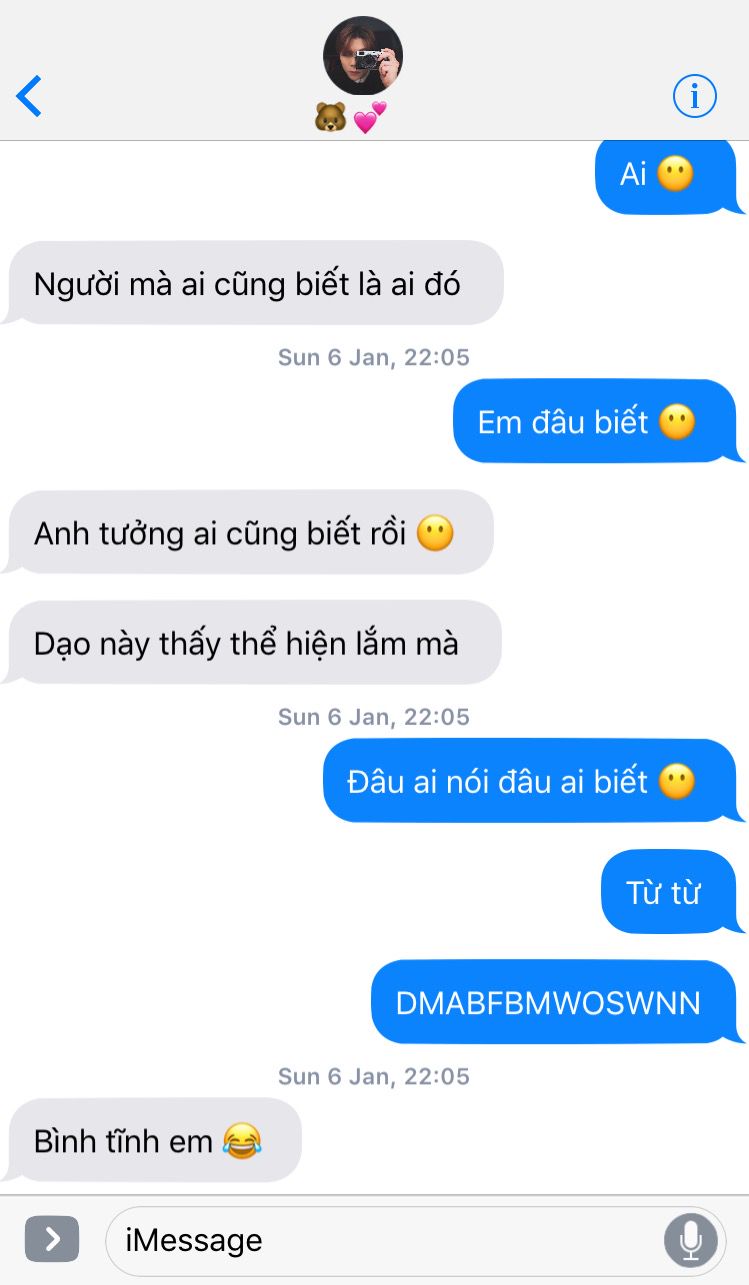The image size is (749, 1285).
Task: Expand the apps arrow beside the text field
Action: [52, 1240]
